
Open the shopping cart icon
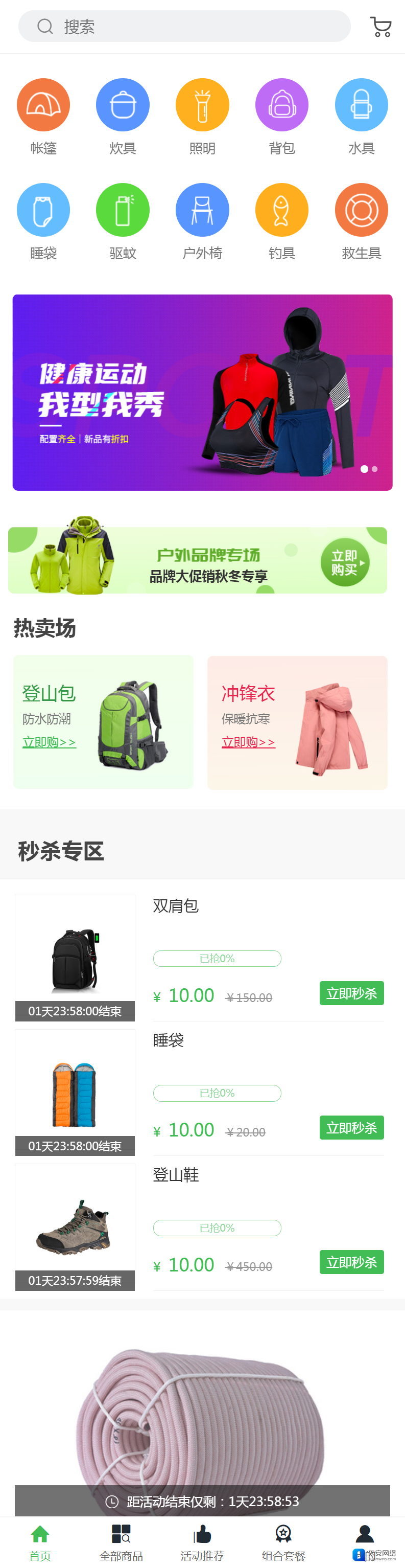coord(380,27)
